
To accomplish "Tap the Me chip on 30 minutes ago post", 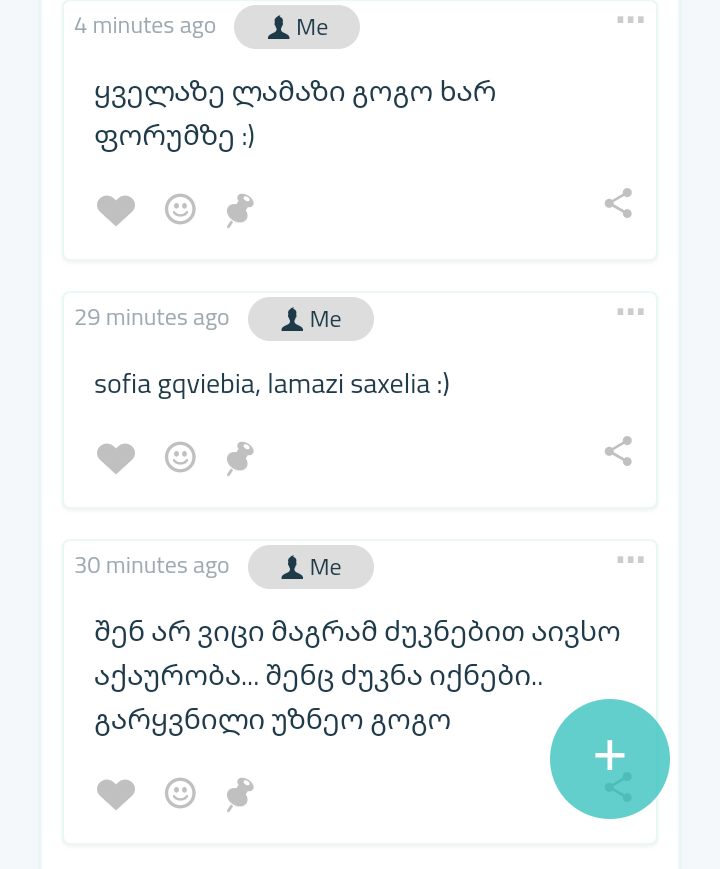I will coord(311,567).
